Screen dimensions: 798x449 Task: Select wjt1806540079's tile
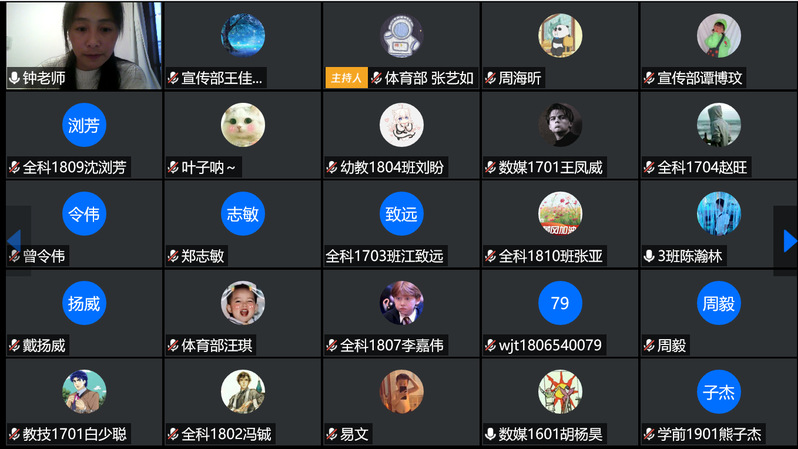tap(560, 312)
